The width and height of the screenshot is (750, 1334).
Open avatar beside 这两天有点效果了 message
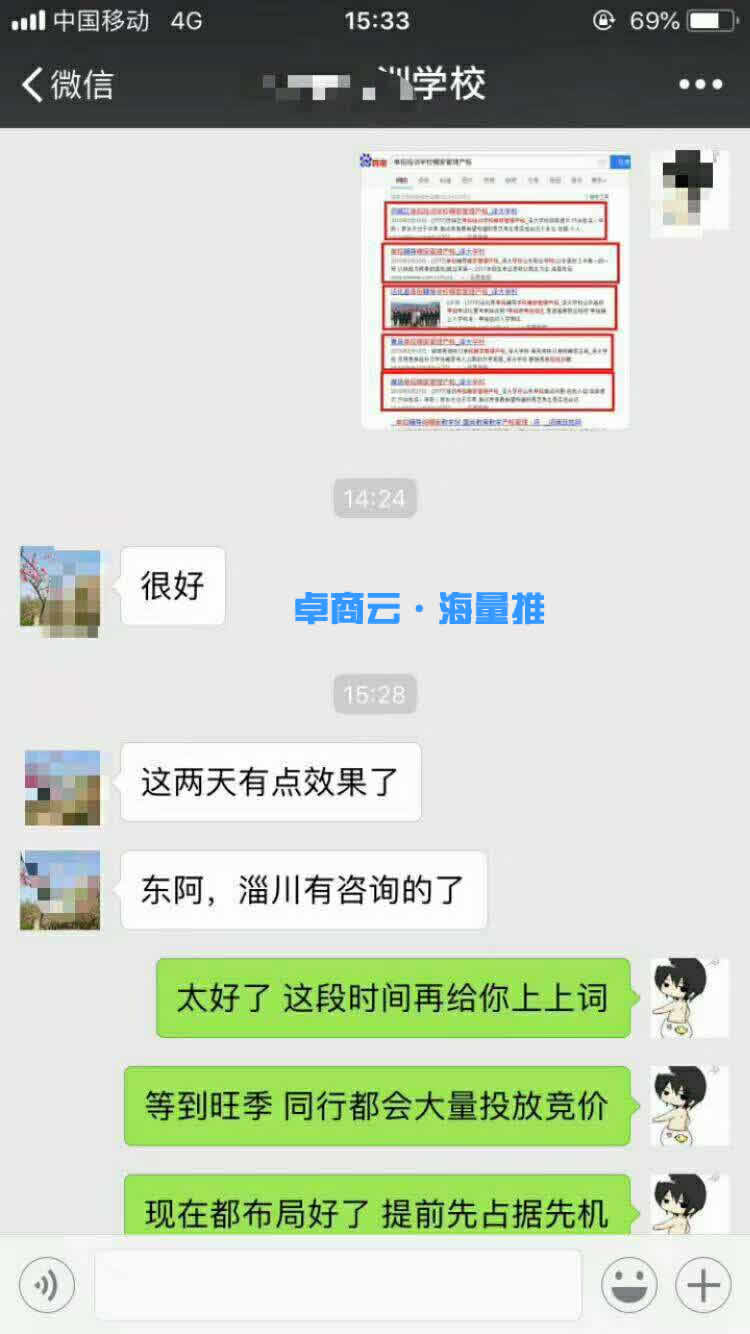point(62,787)
